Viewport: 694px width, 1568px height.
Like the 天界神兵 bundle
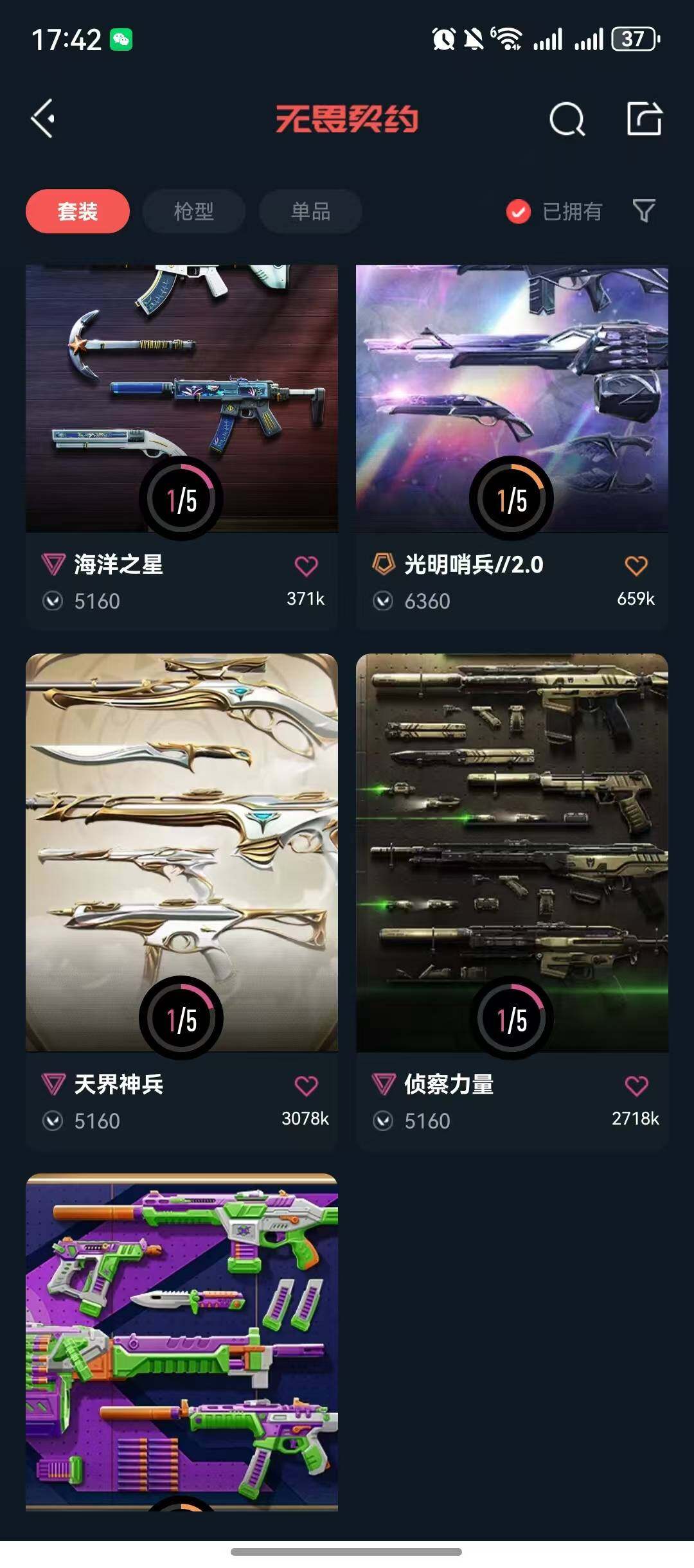tap(306, 1085)
